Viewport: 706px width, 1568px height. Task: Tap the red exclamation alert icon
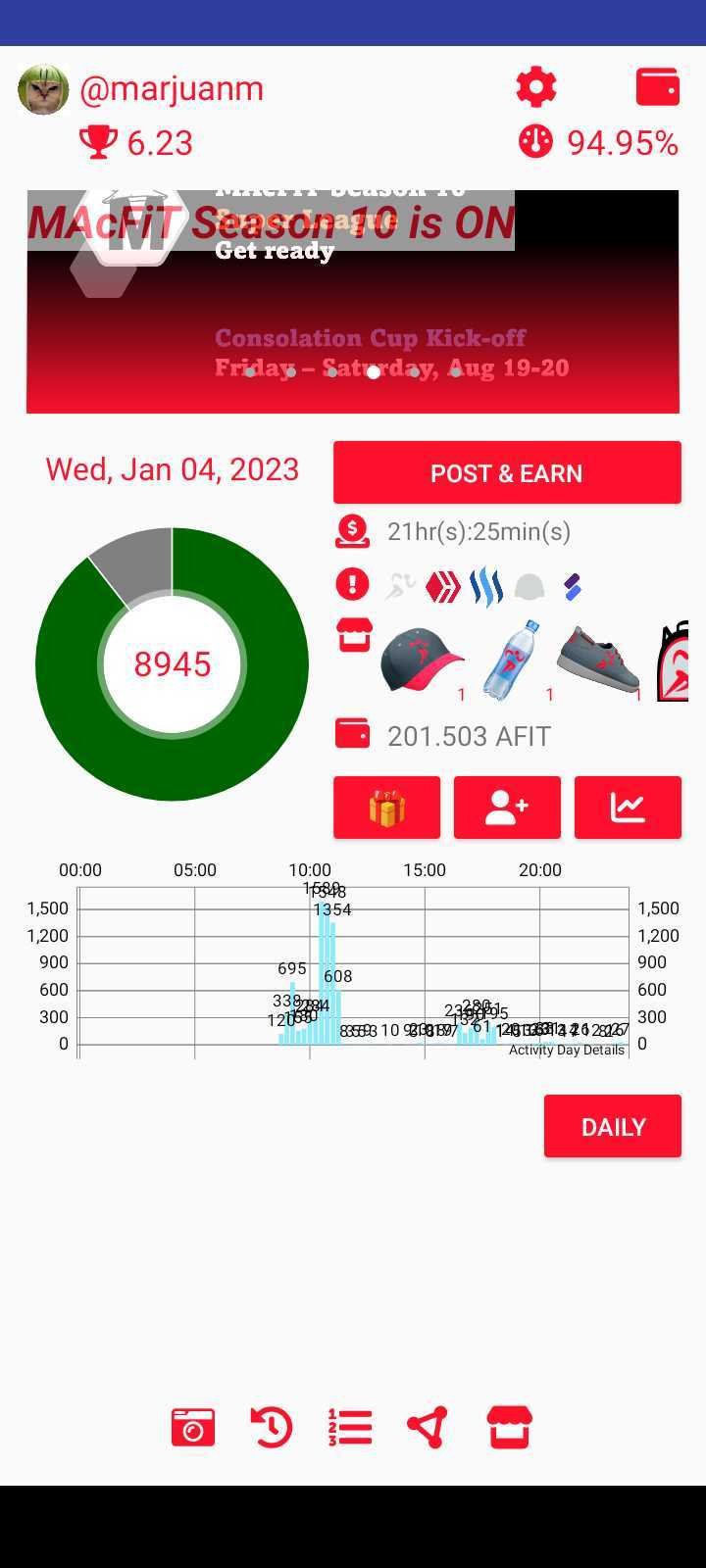click(x=352, y=585)
